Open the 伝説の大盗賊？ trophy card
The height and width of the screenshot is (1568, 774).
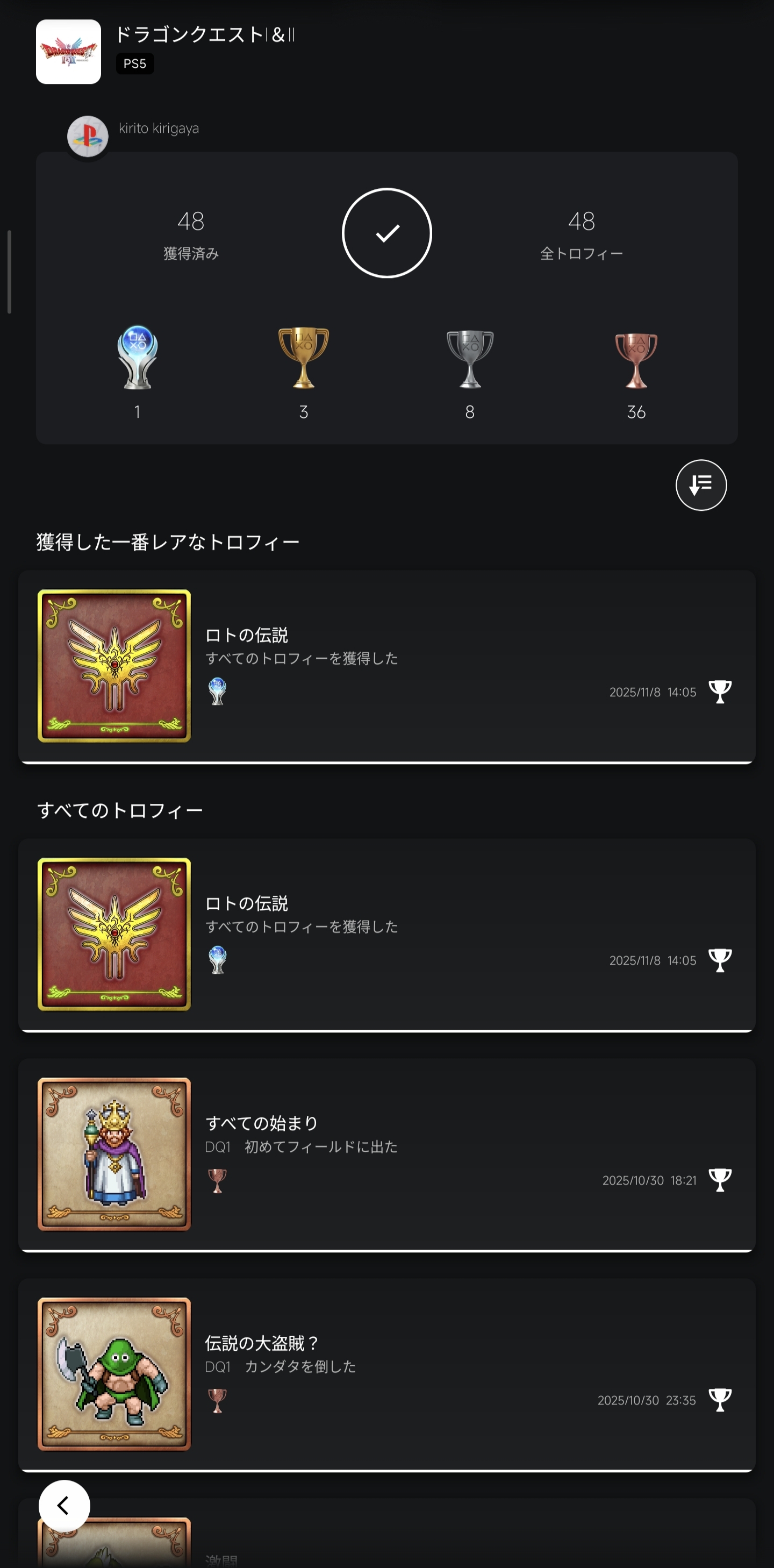pyautogui.click(x=387, y=1374)
